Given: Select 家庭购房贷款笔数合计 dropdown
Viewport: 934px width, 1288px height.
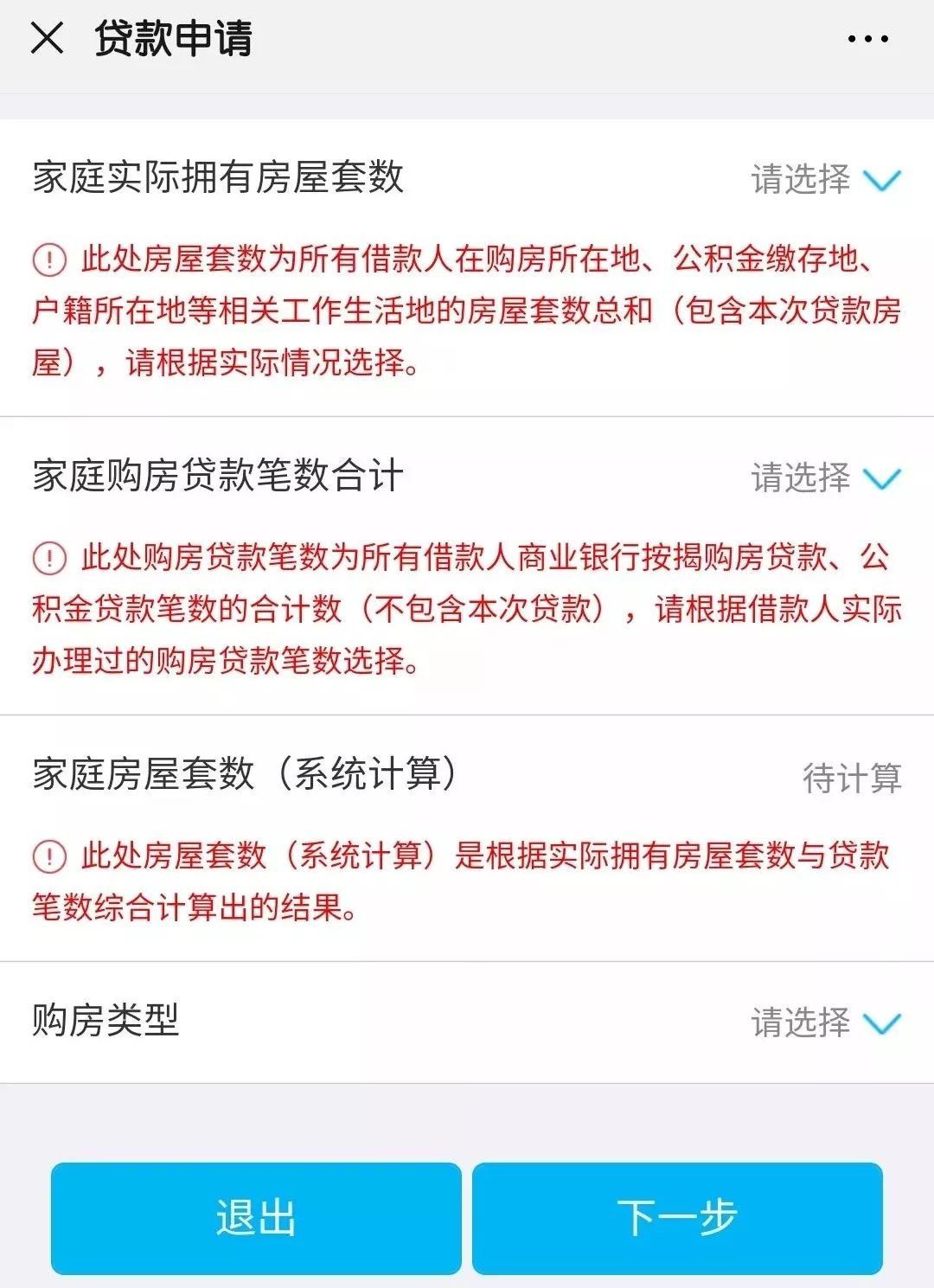Looking at the screenshot, I should pos(825,477).
